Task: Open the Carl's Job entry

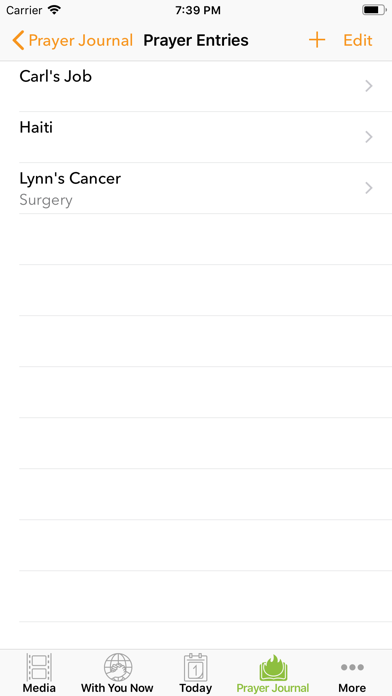Action: click(x=196, y=86)
